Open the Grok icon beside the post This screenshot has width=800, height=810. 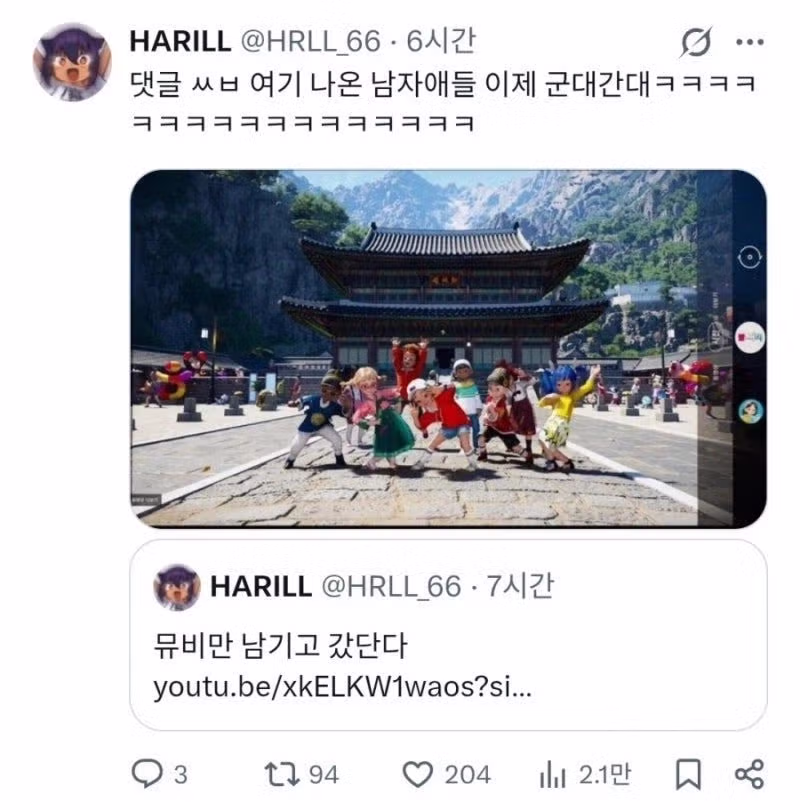coord(695,43)
